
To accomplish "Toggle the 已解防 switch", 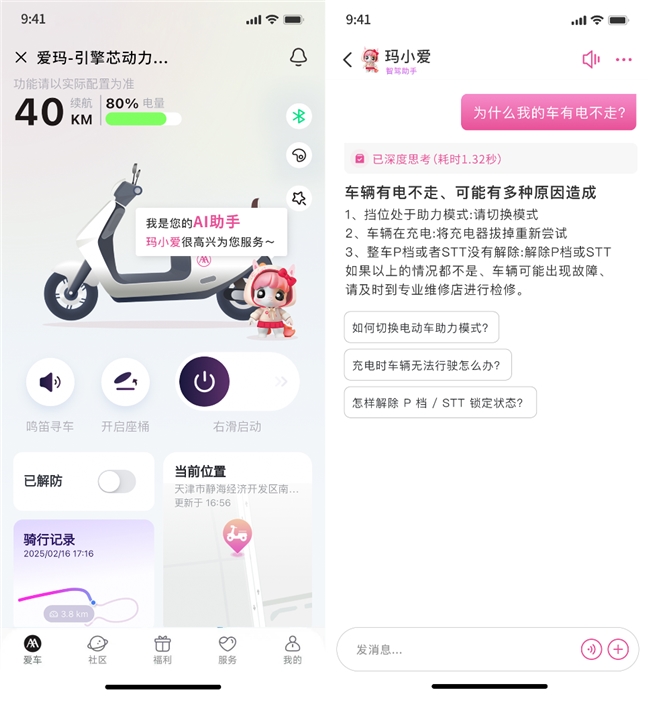I will [x=116, y=481].
